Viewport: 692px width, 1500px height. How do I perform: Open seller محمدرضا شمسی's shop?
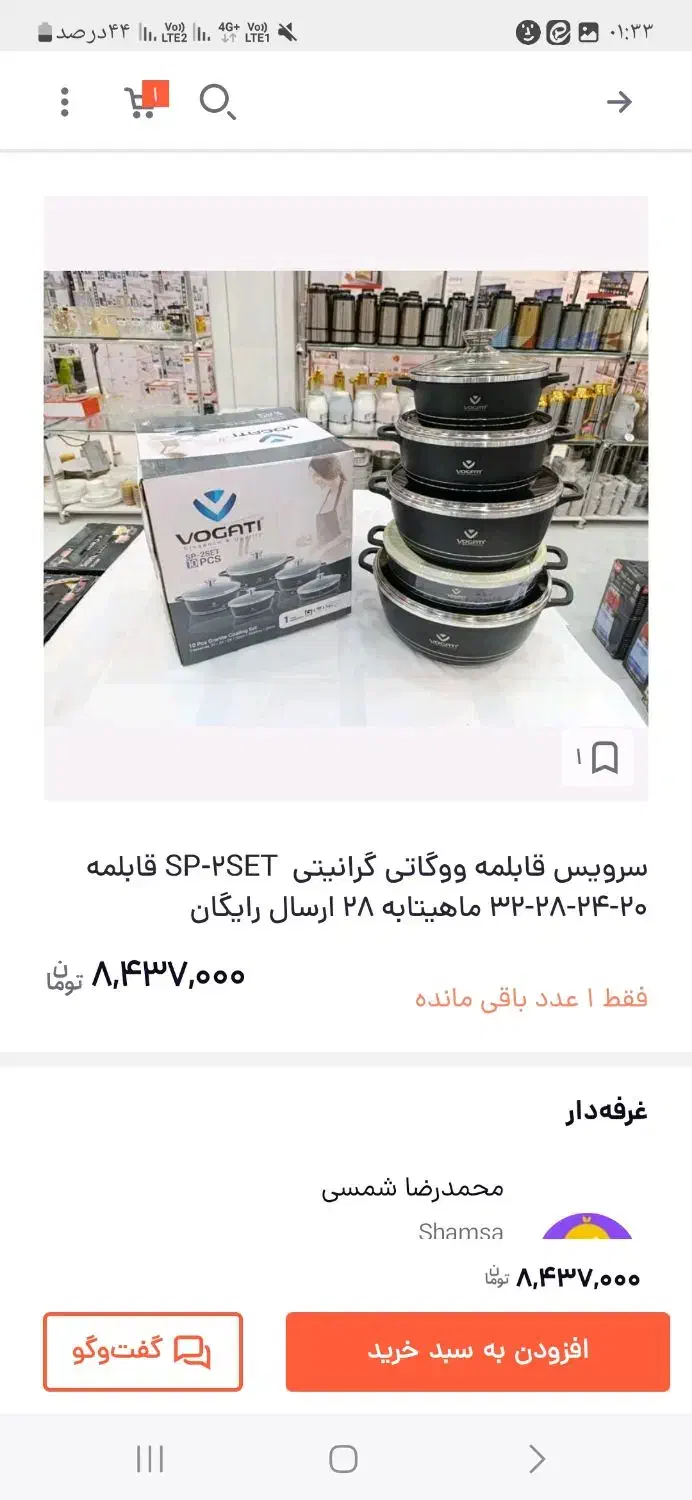(x=412, y=1188)
